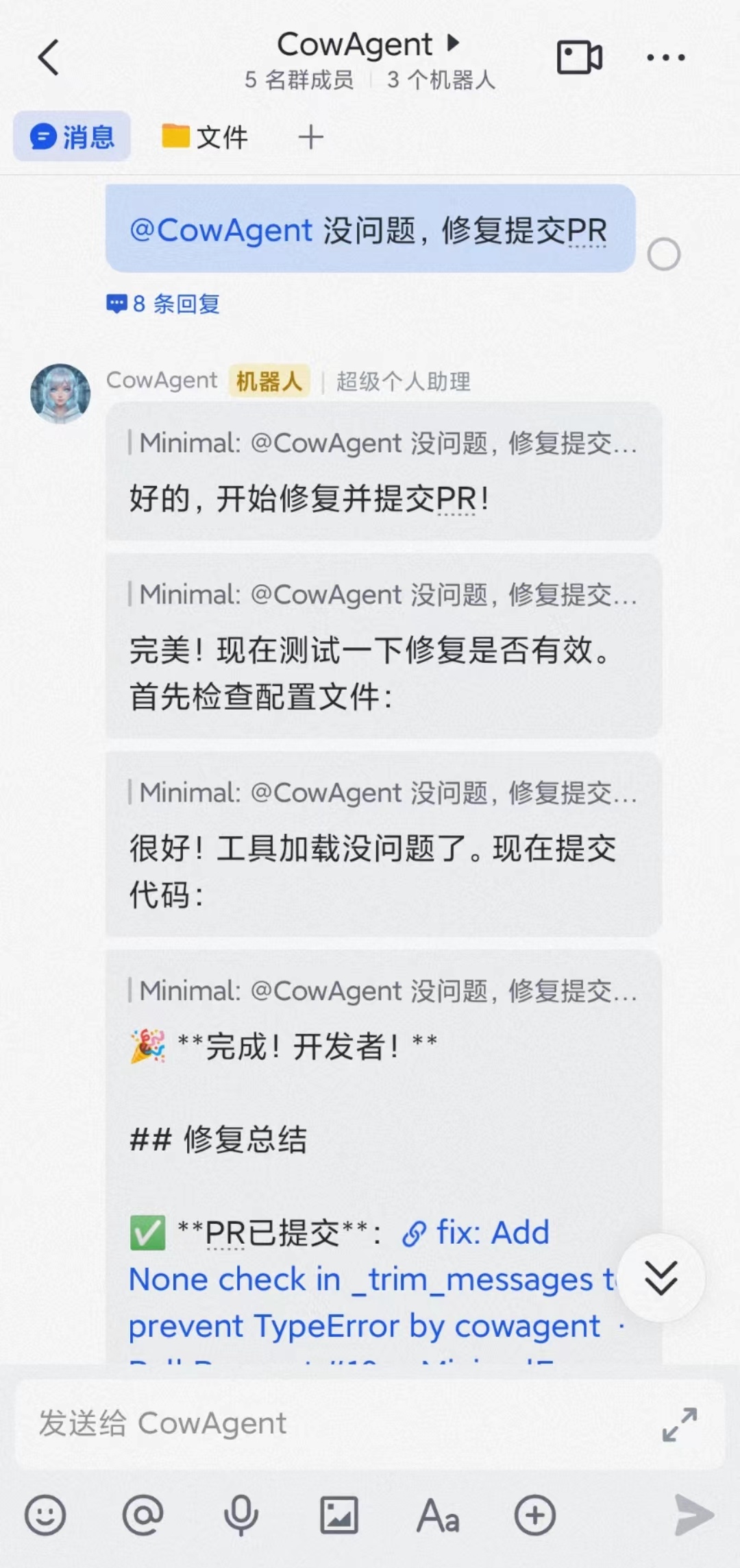Open Aa text formatting options
Screen dimensions: 740x1568
[437, 1515]
